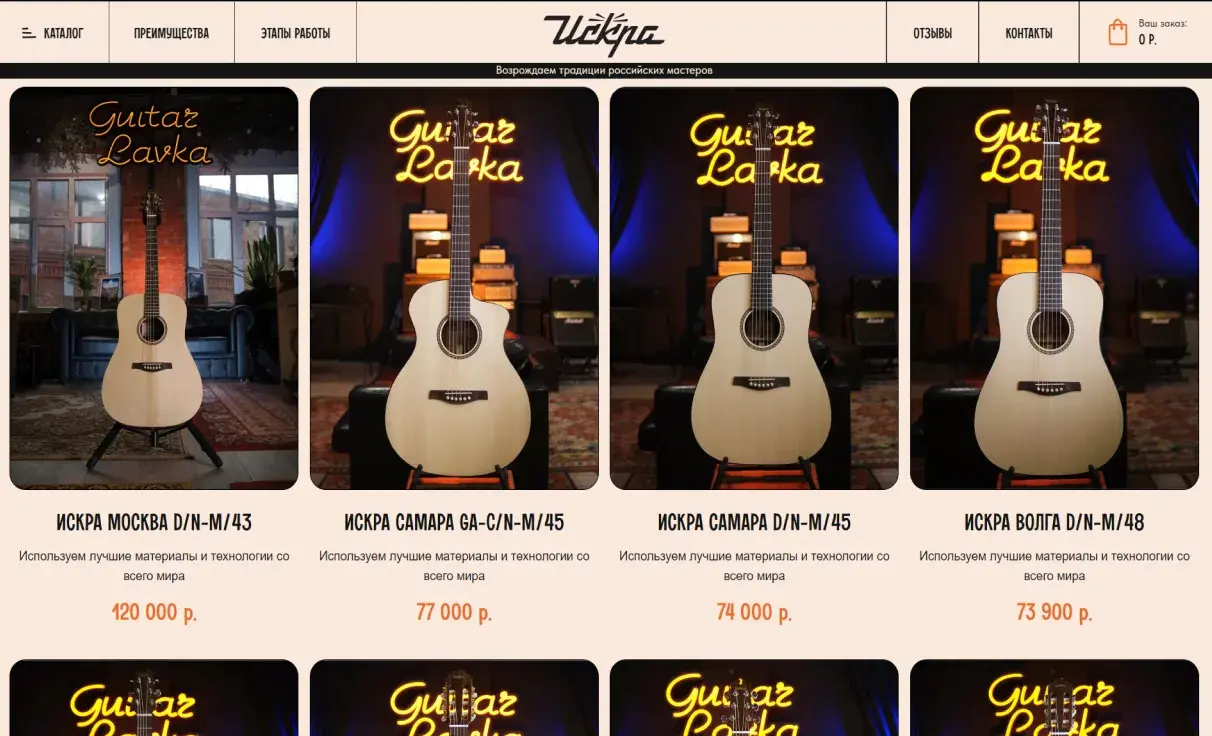Go to Контакты section
1212x736 pixels.
point(1028,33)
